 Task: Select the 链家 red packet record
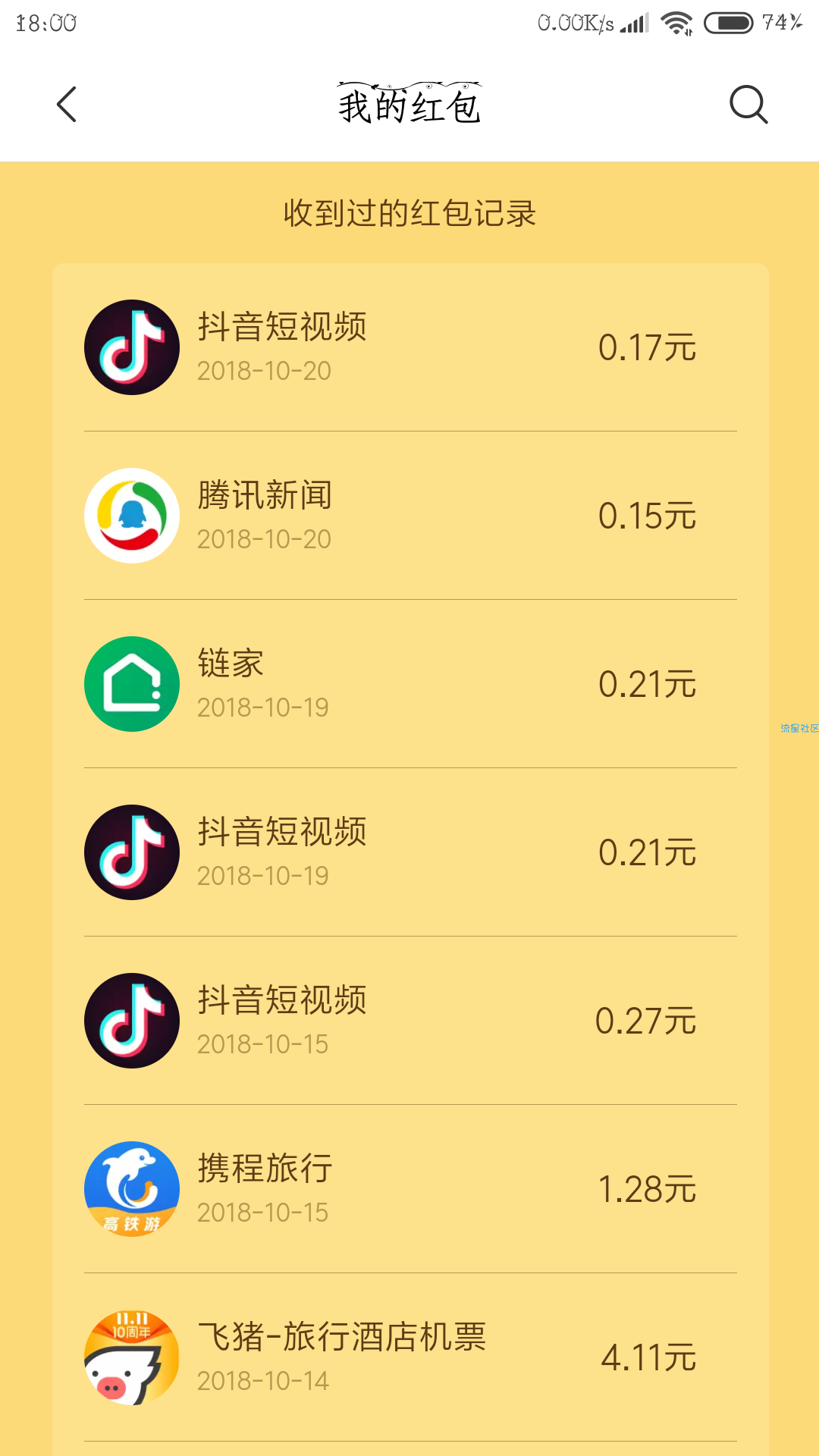pos(409,684)
